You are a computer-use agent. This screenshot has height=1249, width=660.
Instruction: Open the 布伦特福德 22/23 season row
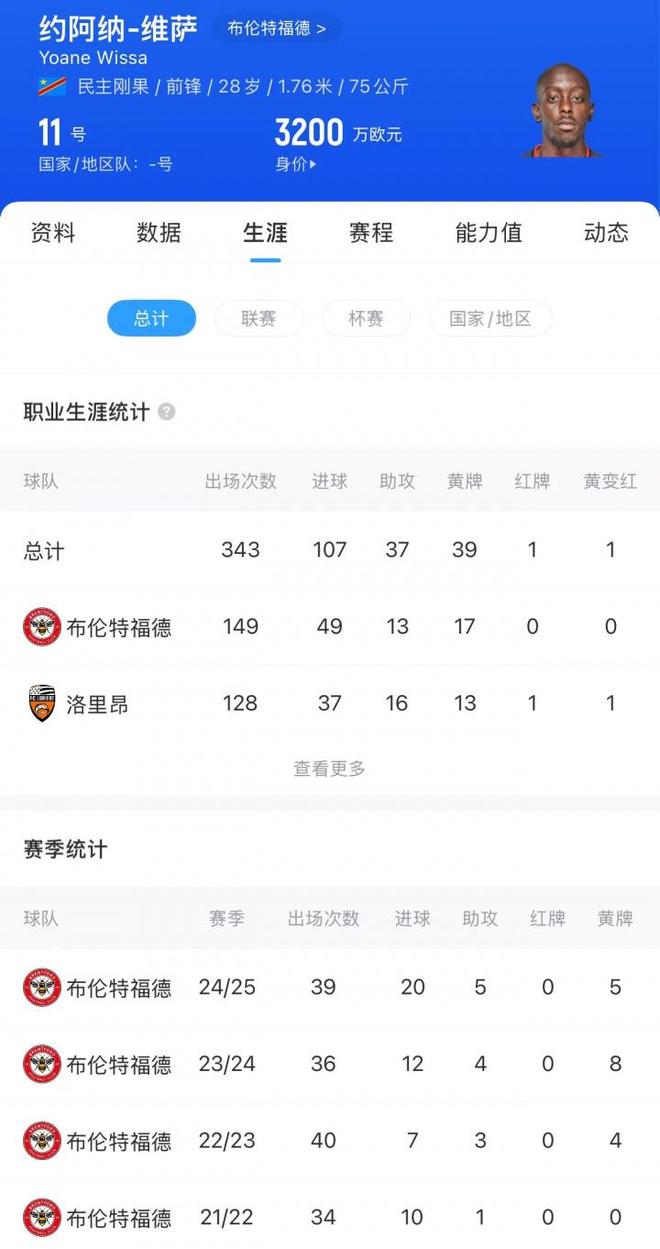(330, 1141)
